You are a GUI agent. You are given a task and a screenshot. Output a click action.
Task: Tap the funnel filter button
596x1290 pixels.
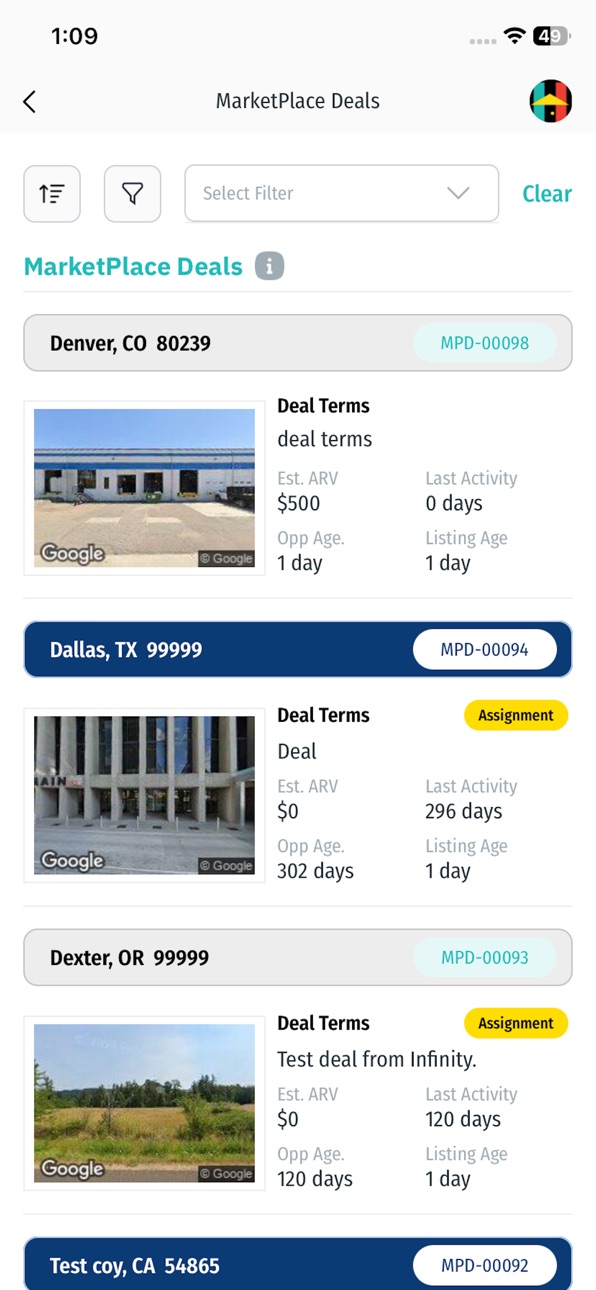(132, 193)
